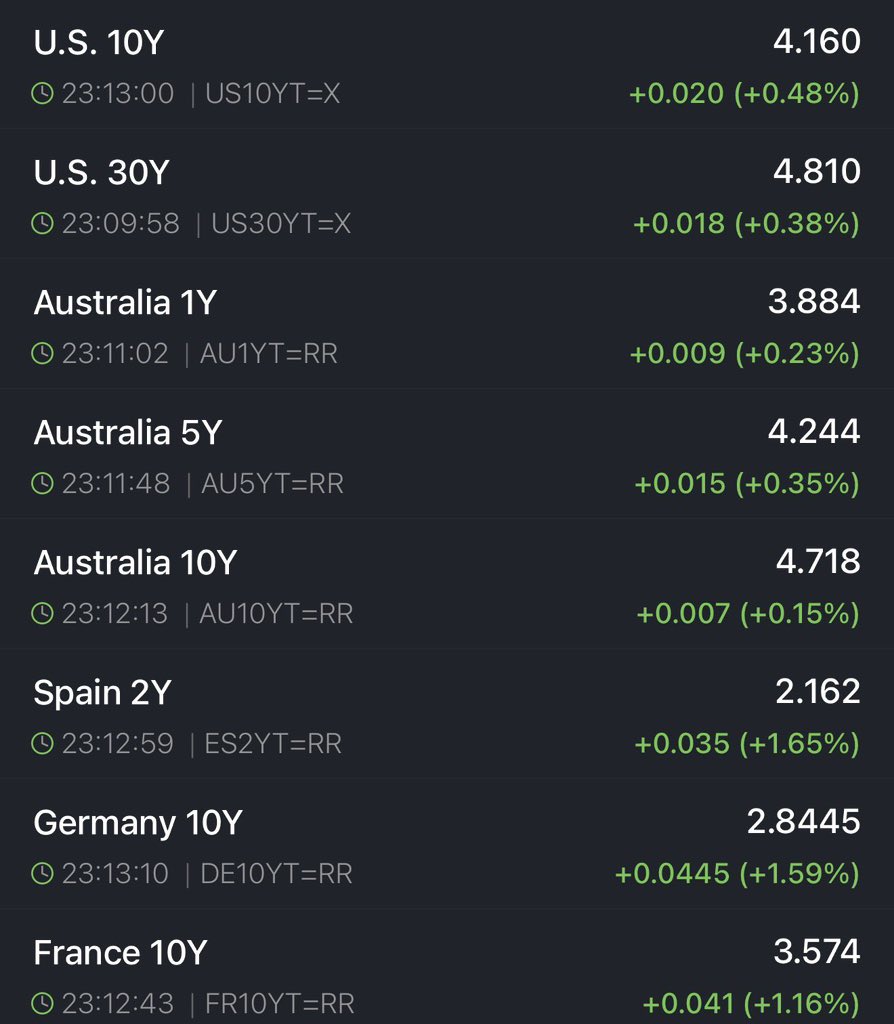Open the U.S. 30Y yield details
Image resolution: width=894 pixels, height=1024 pixels.
[x=447, y=194]
